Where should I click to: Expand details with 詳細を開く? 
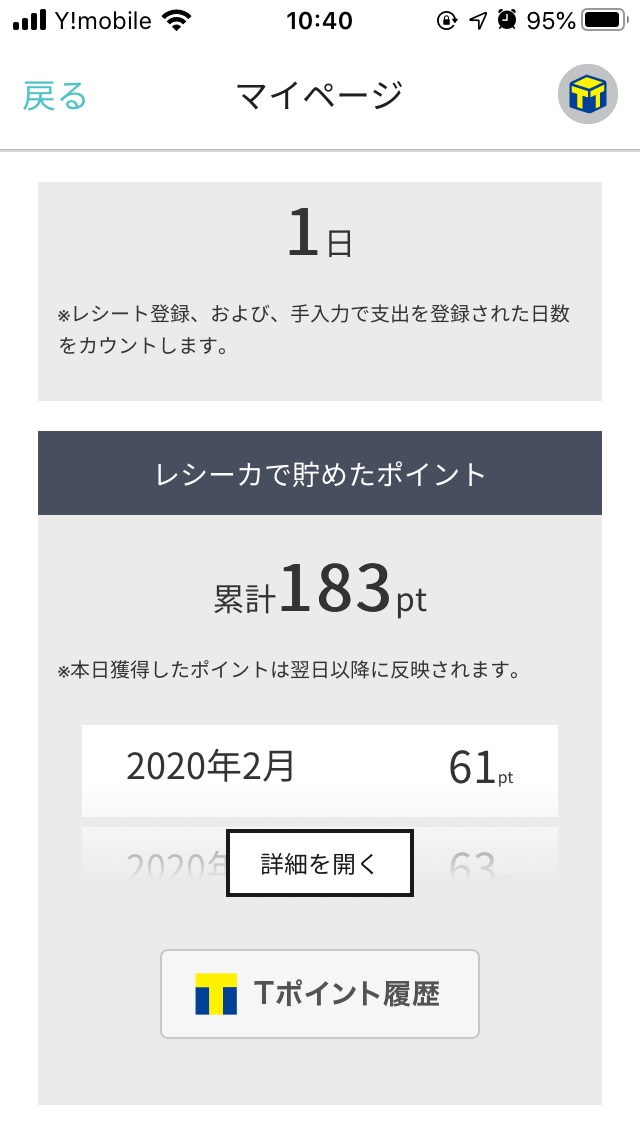tap(320, 864)
